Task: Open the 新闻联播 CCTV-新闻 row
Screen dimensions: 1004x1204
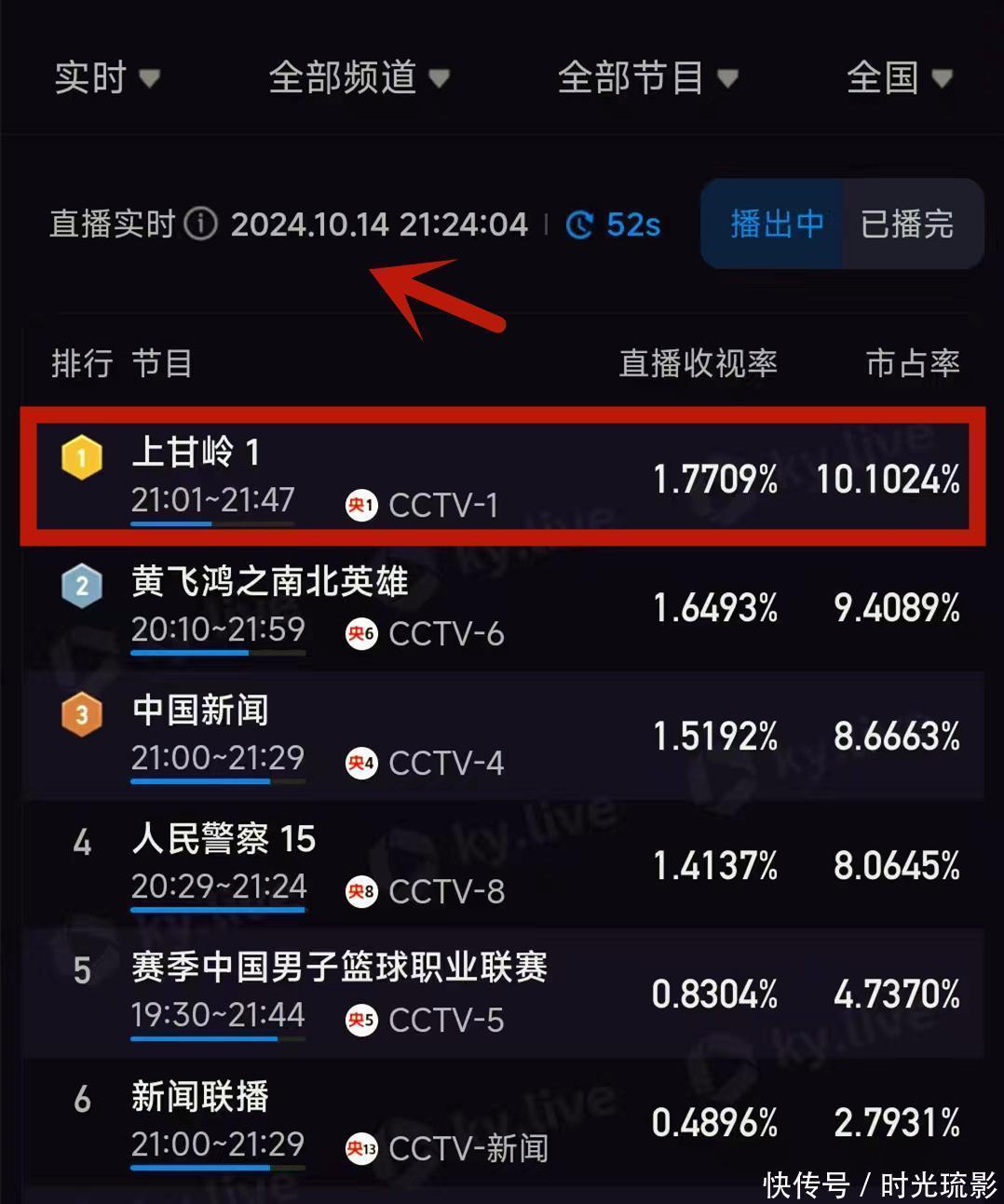Action: (x=503, y=1121)
